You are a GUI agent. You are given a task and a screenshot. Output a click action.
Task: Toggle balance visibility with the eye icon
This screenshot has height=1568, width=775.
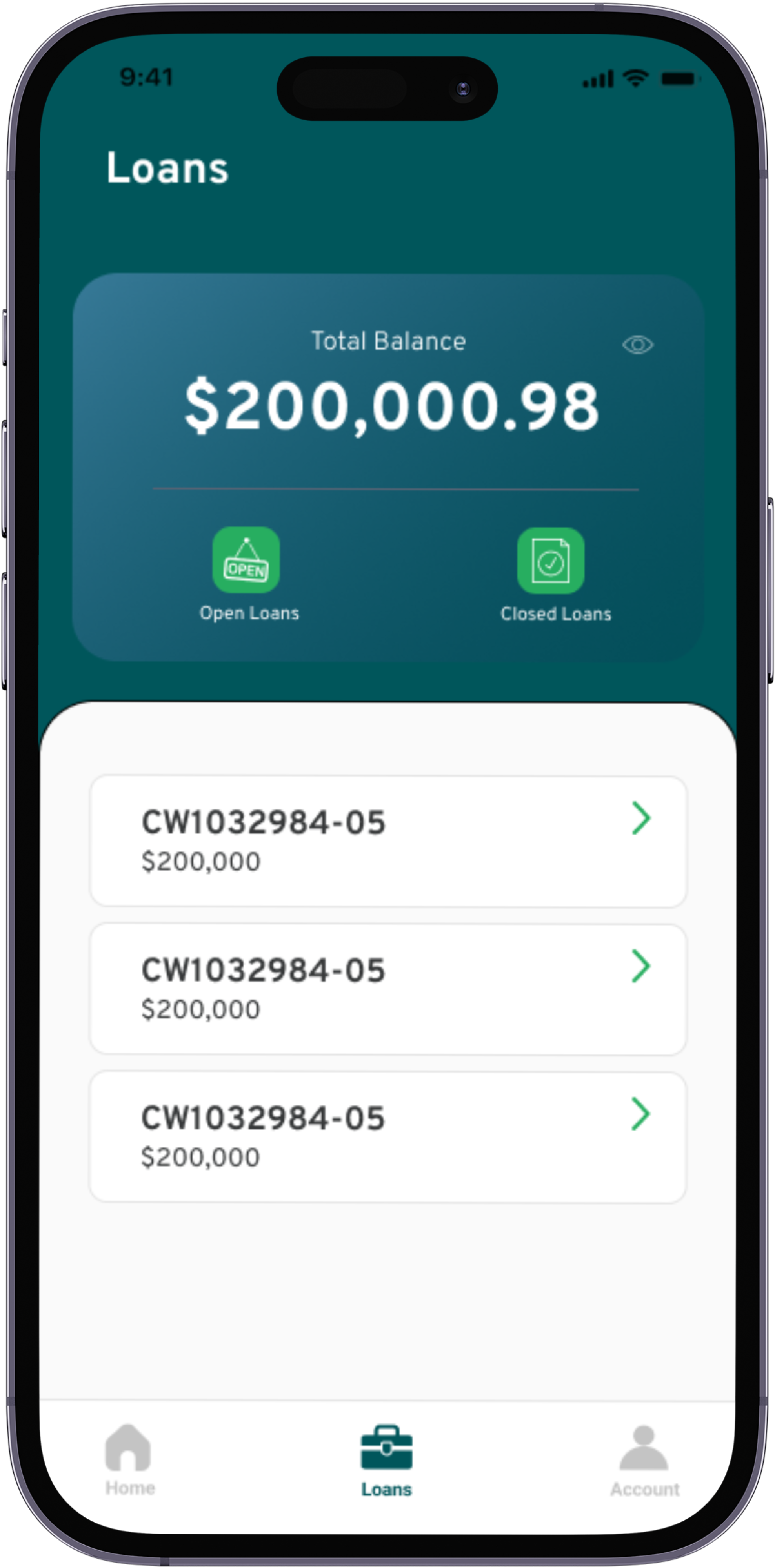point(637,345)
